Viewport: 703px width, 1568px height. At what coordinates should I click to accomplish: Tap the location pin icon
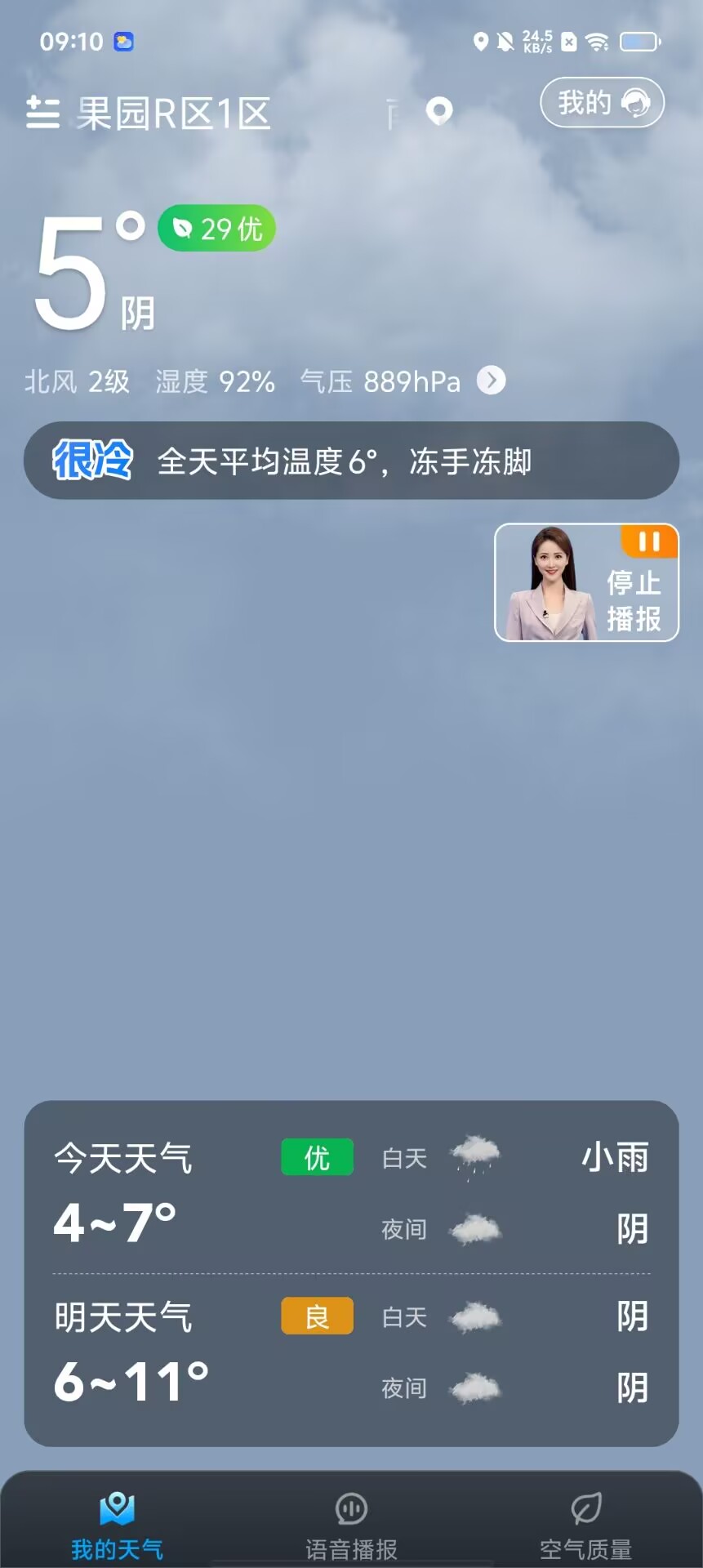pyautogui.click(x=439, y=111)
